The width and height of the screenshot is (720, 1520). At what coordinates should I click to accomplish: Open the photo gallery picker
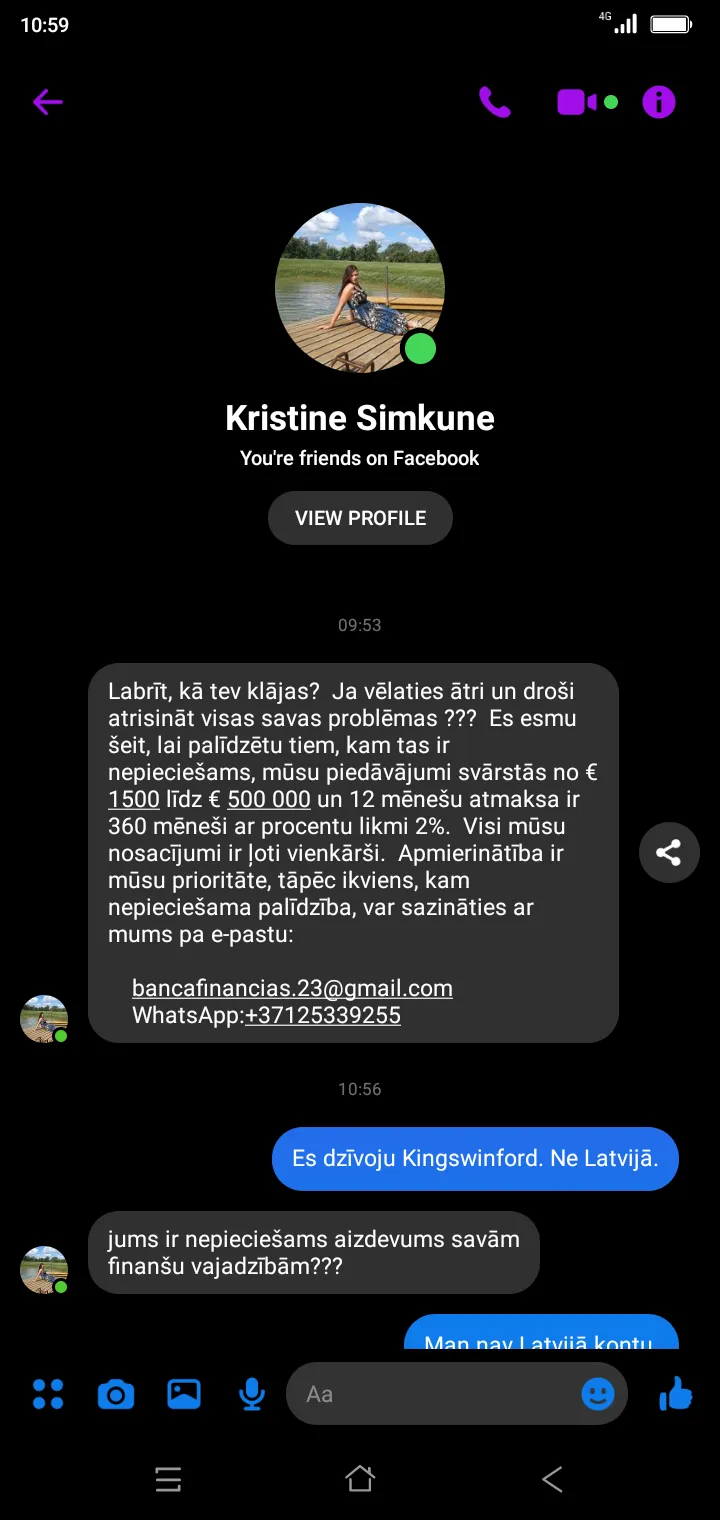(x=184, y=1394)
